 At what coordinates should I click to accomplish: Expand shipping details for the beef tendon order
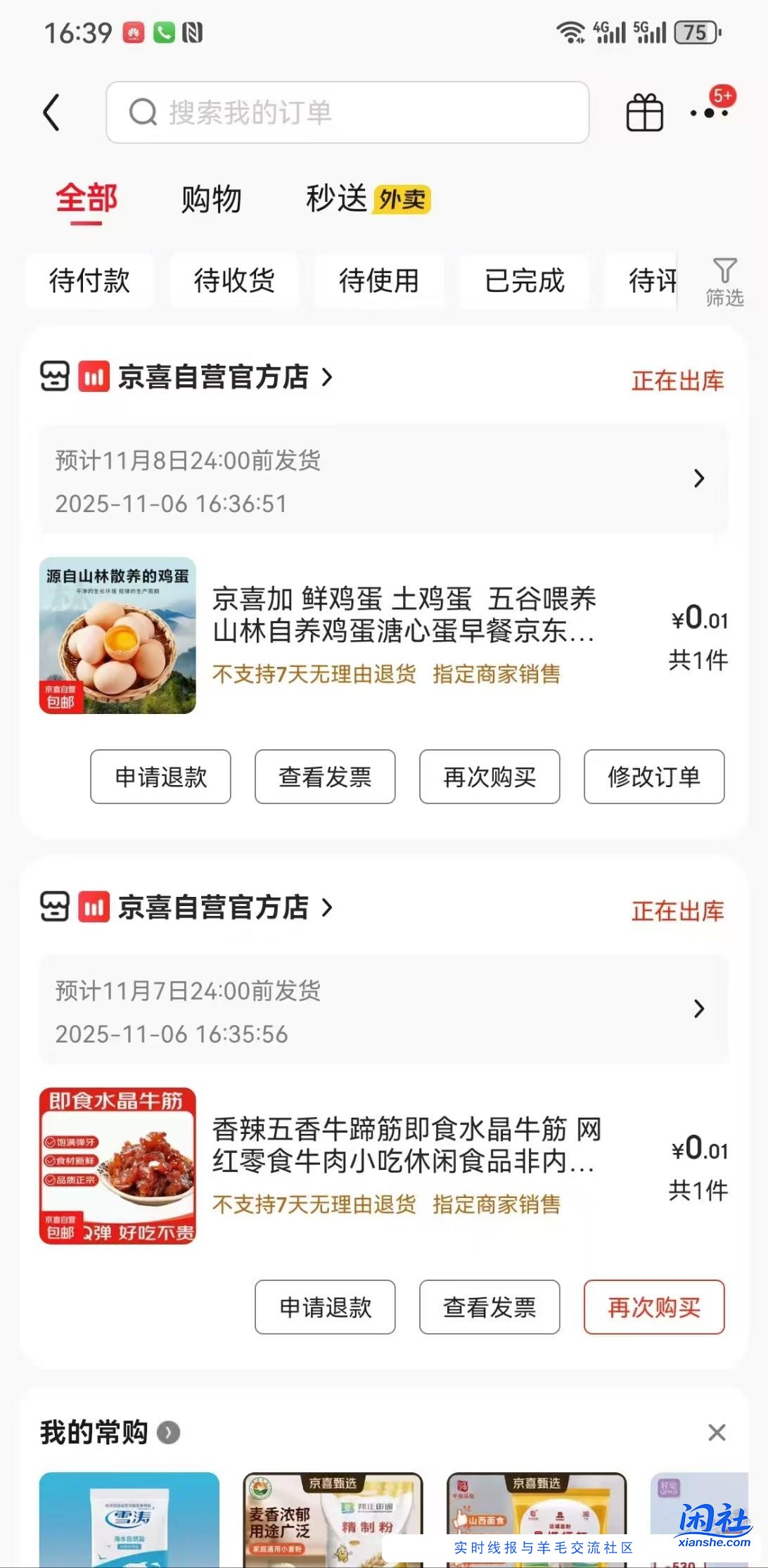click(x=698, y=1009)
